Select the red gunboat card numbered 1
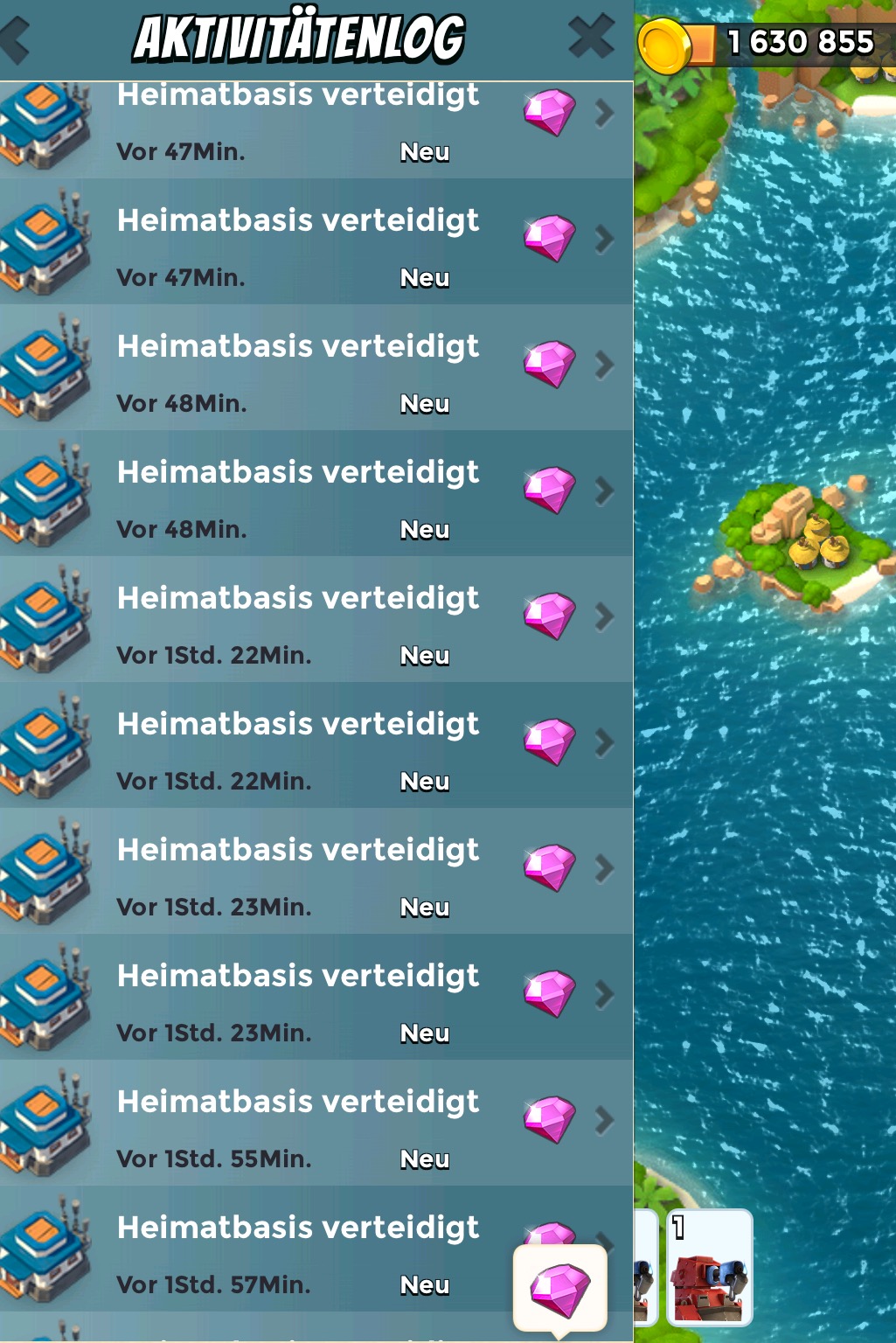 tap(709, 1268)
